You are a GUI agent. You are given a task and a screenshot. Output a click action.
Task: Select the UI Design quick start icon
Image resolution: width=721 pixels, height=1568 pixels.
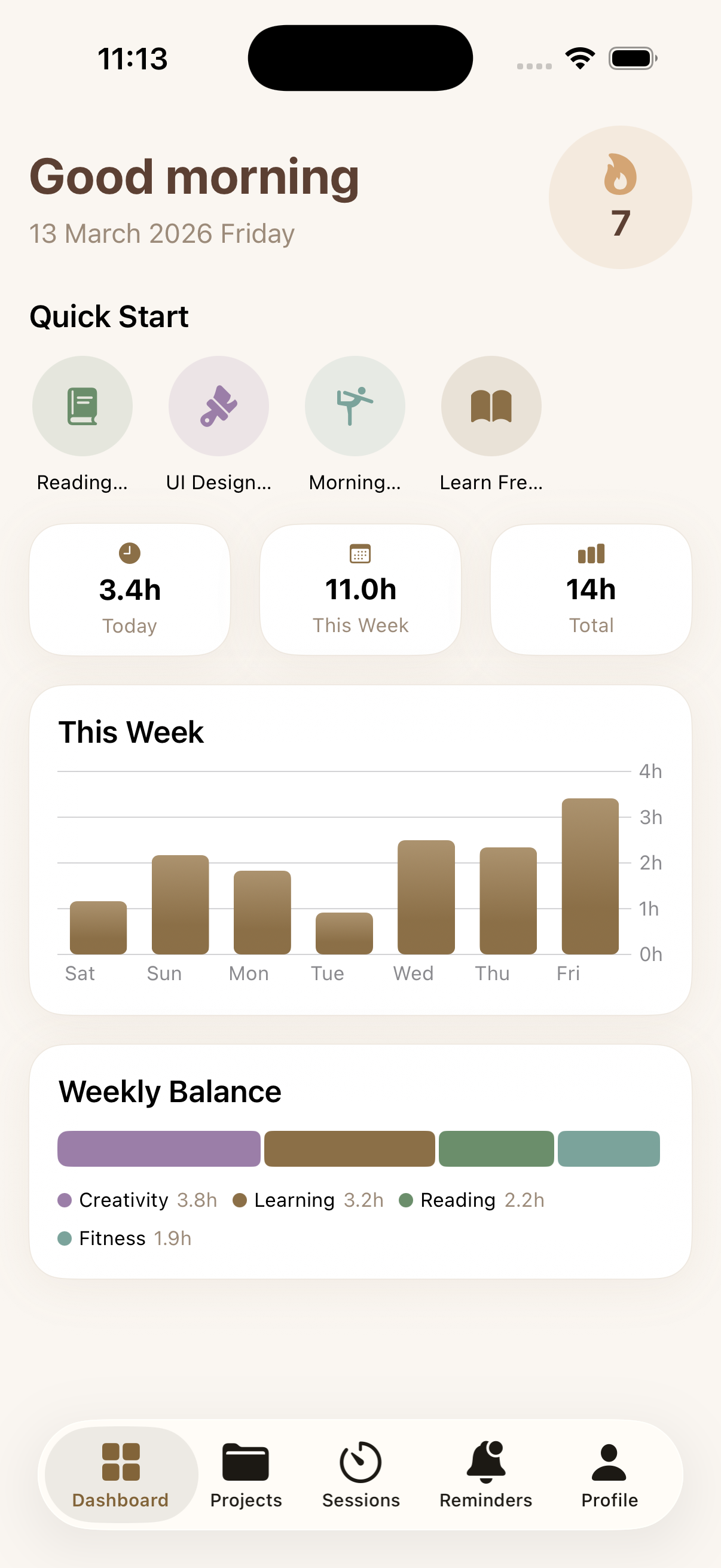218,406
